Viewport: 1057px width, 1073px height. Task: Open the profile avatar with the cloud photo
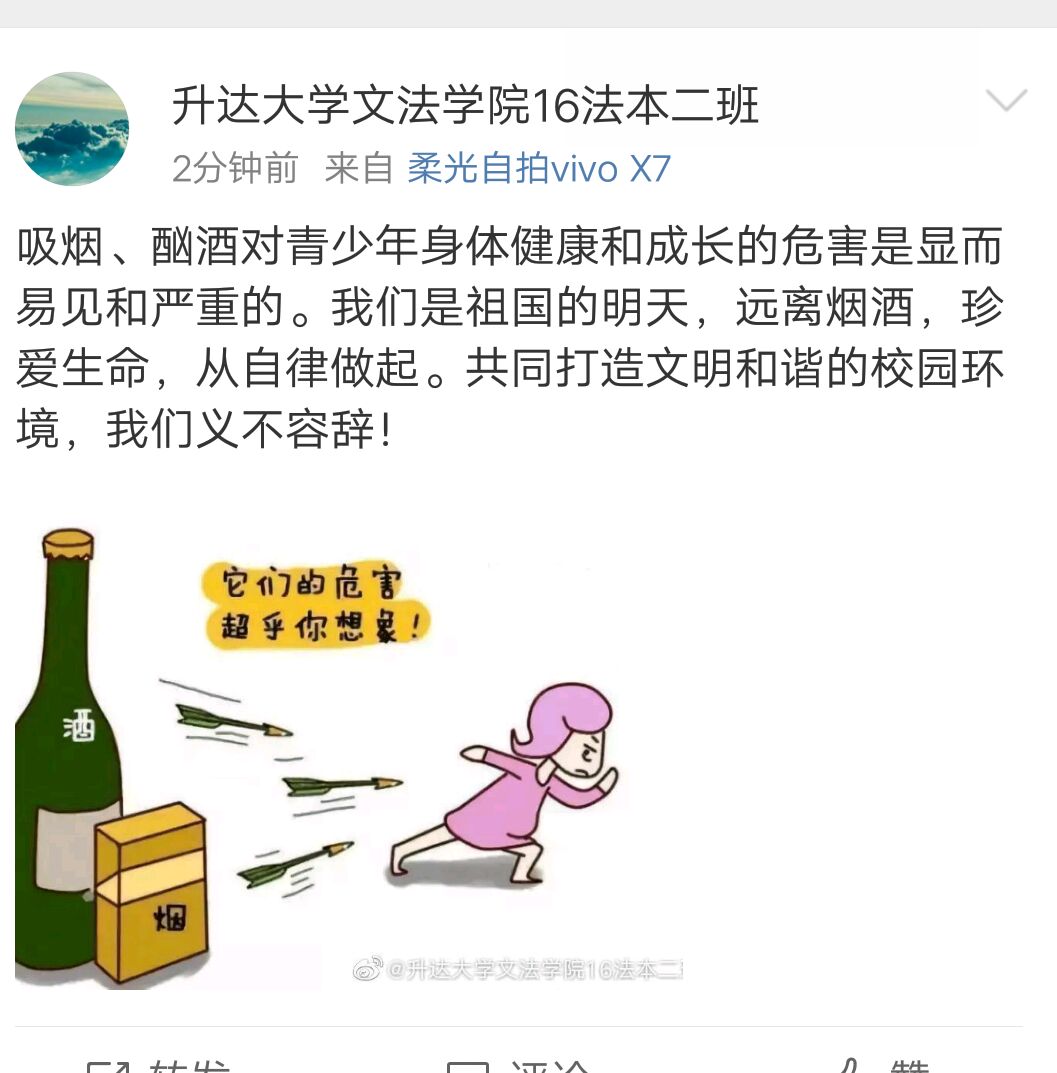72,129
